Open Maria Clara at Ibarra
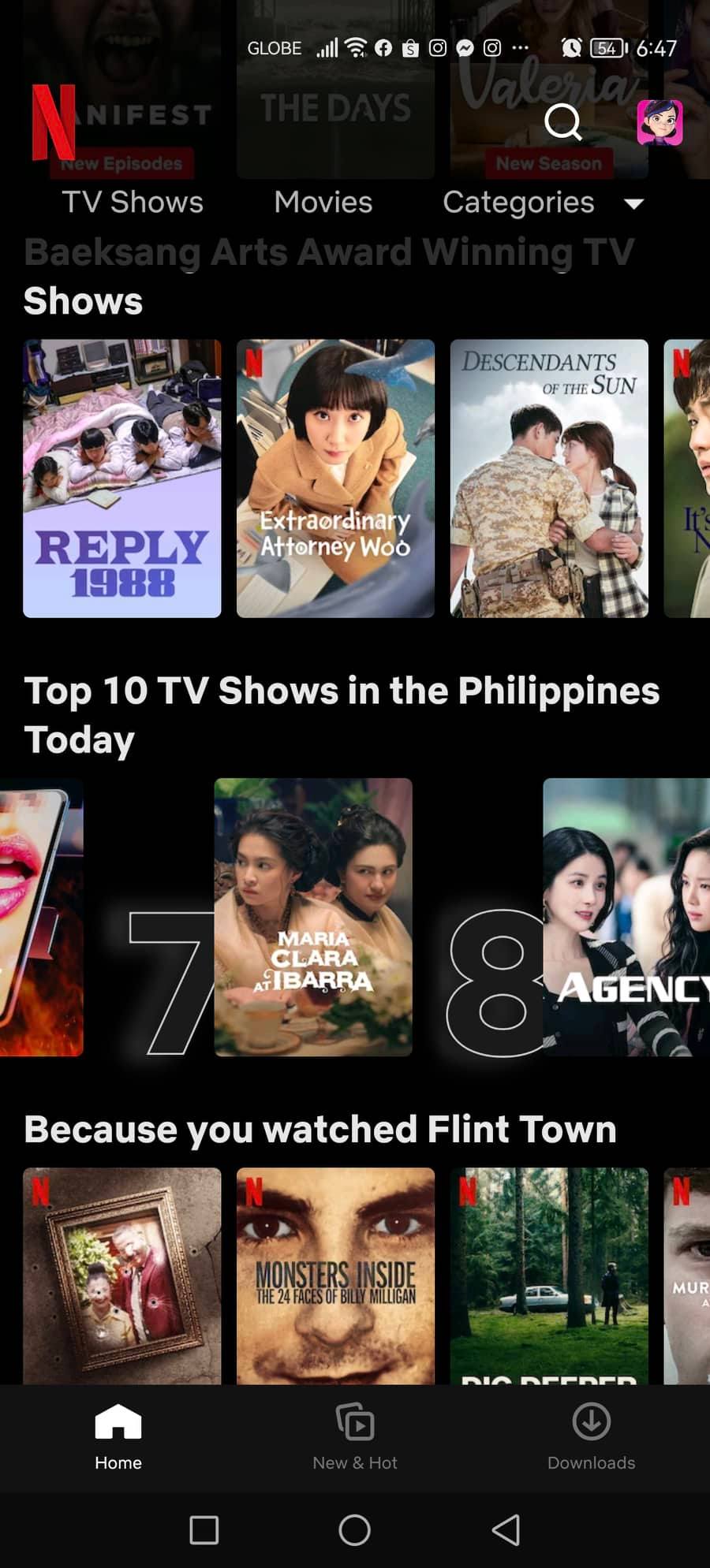Screen dimensions: 710x1568 click(x=313, y=917)
